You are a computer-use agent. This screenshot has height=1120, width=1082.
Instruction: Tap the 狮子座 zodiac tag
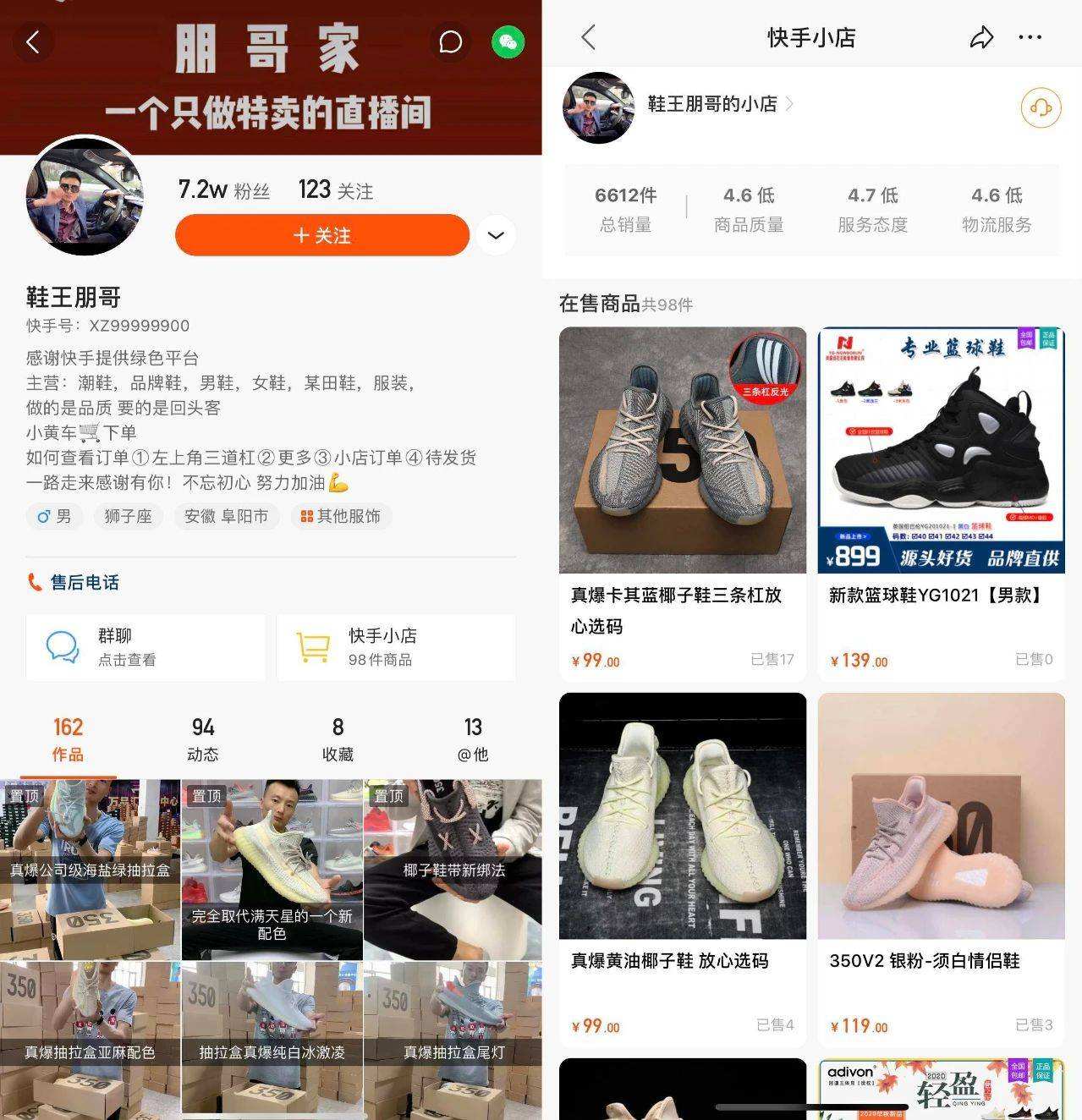pyautogui.click(x=128, y=516)
